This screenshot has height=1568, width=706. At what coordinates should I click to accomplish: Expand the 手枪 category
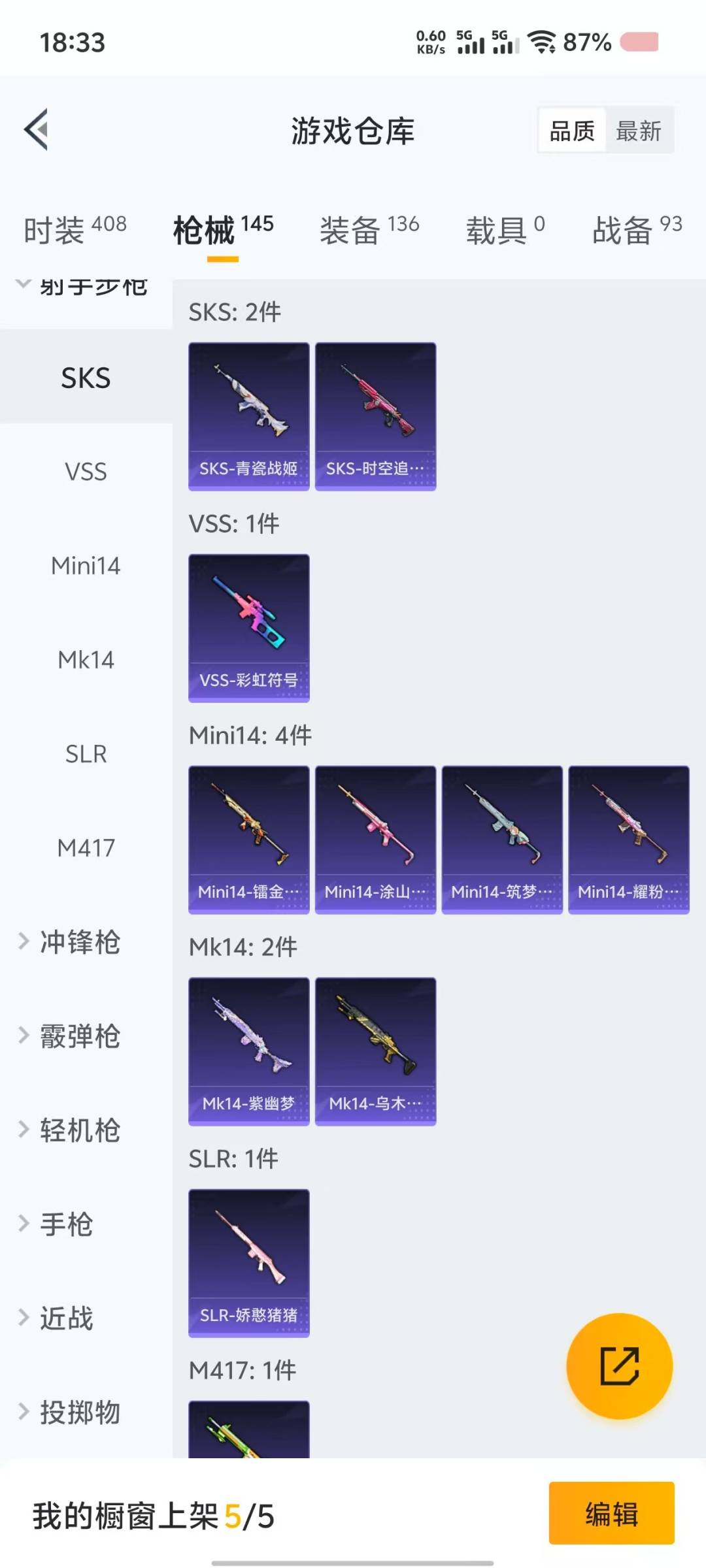pyautogui.click(x=65, y=1224)
